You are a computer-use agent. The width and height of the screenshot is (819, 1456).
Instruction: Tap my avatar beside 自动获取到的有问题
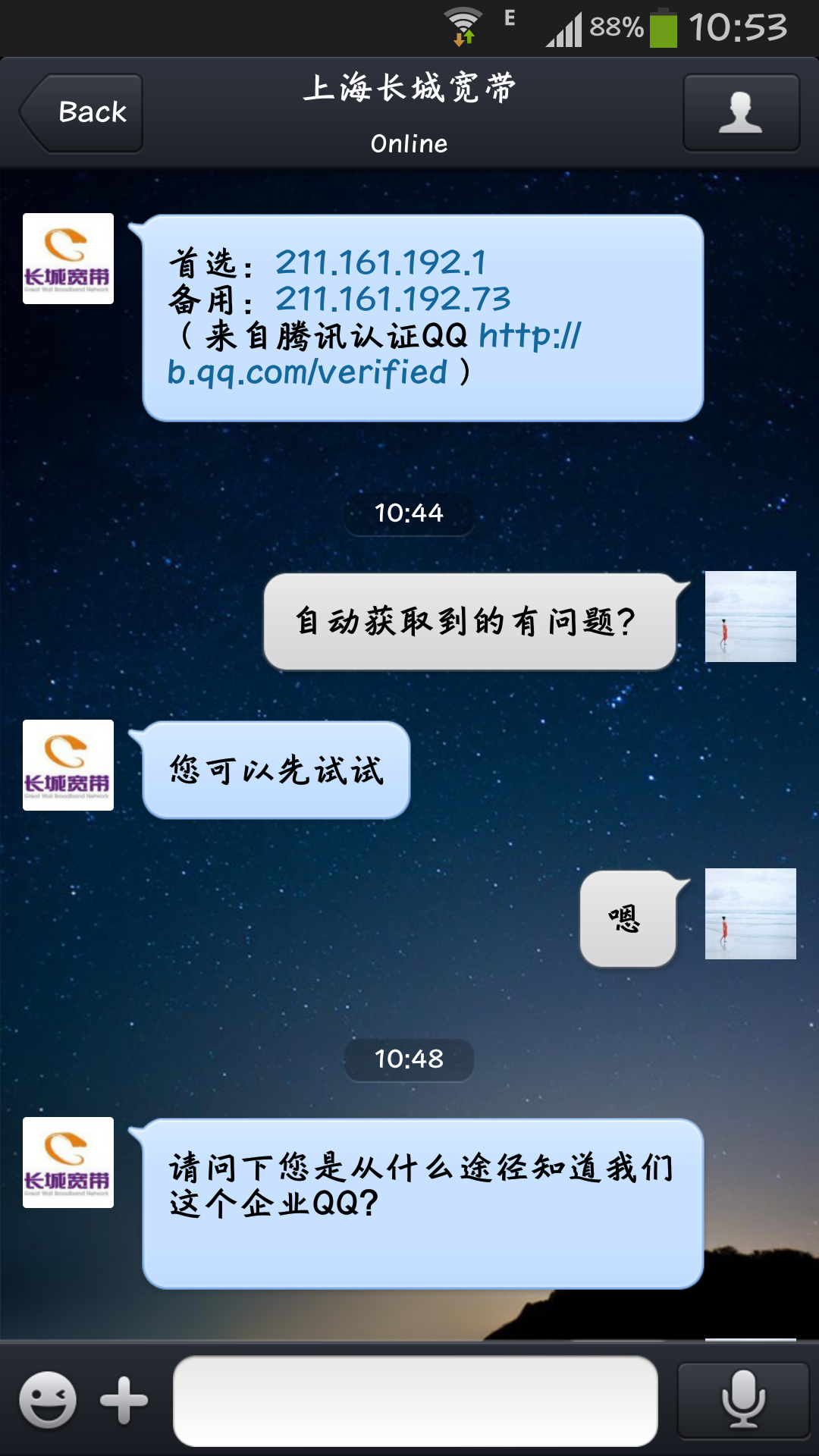coord(750,617)
